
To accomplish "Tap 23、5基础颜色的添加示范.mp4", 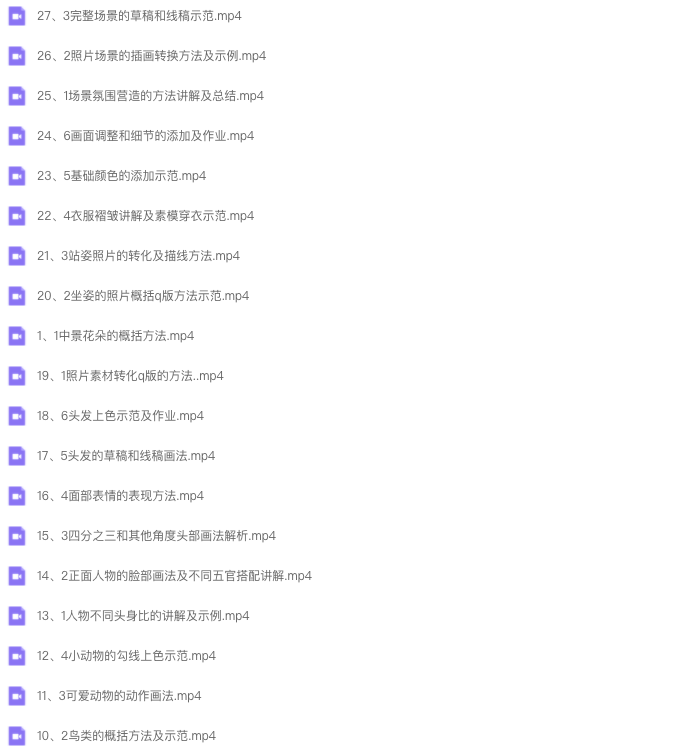I will (121, 176).
